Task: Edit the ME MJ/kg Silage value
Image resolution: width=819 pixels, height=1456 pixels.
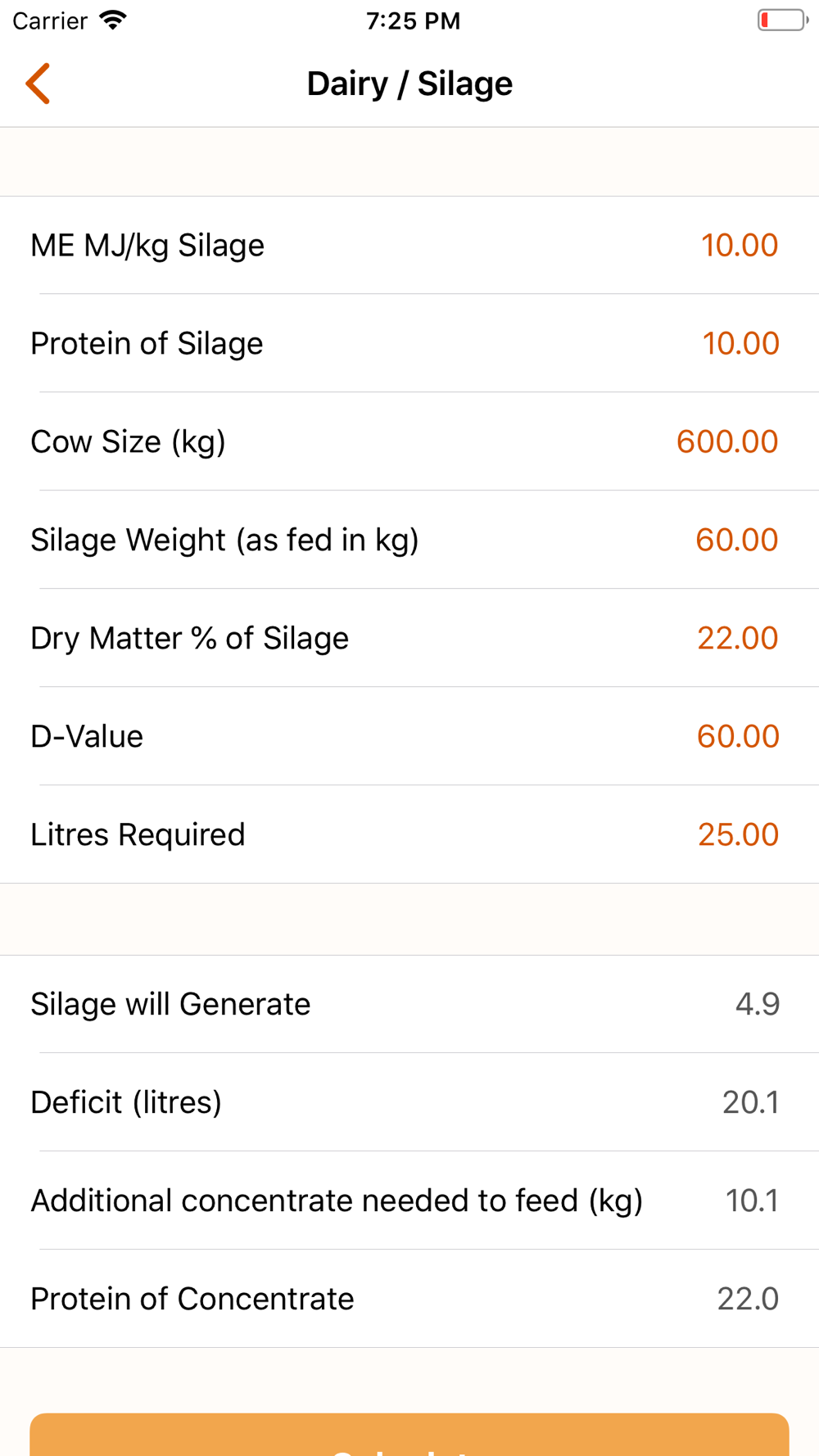Action: point(739,245)
